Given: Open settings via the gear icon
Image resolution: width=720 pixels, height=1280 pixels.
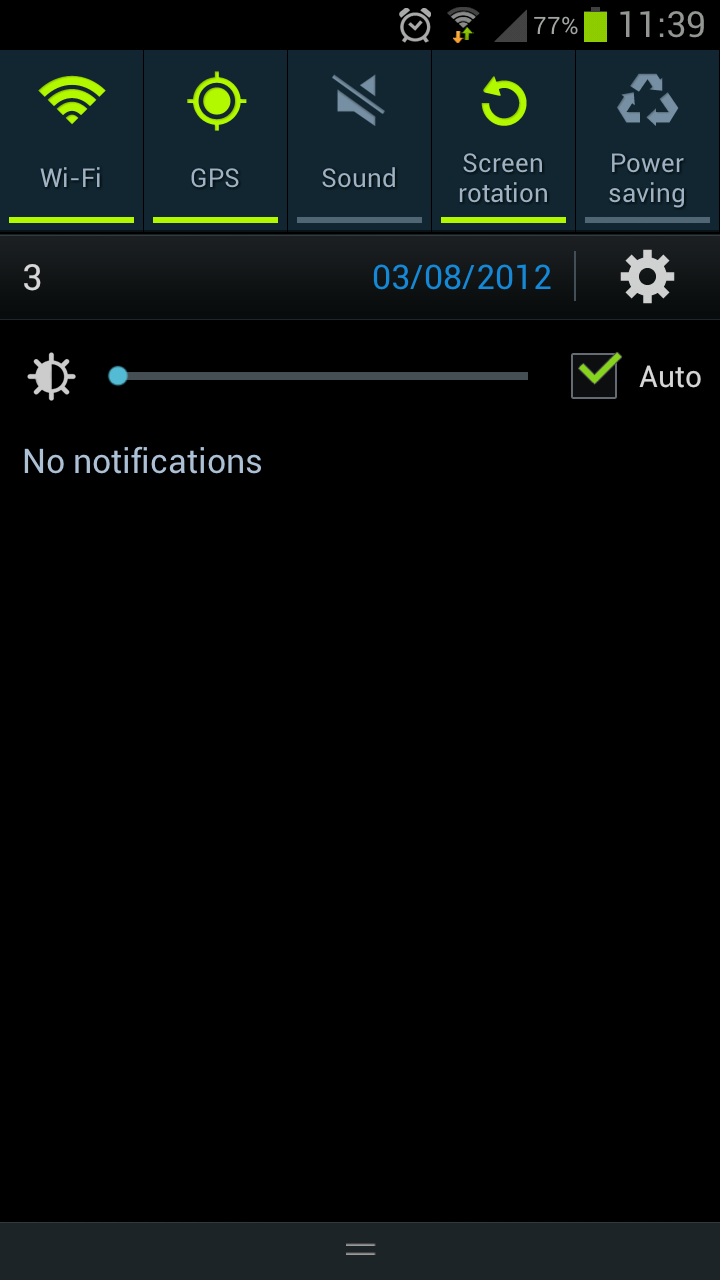Looking at the screenshot, I should tap(647, 277).
